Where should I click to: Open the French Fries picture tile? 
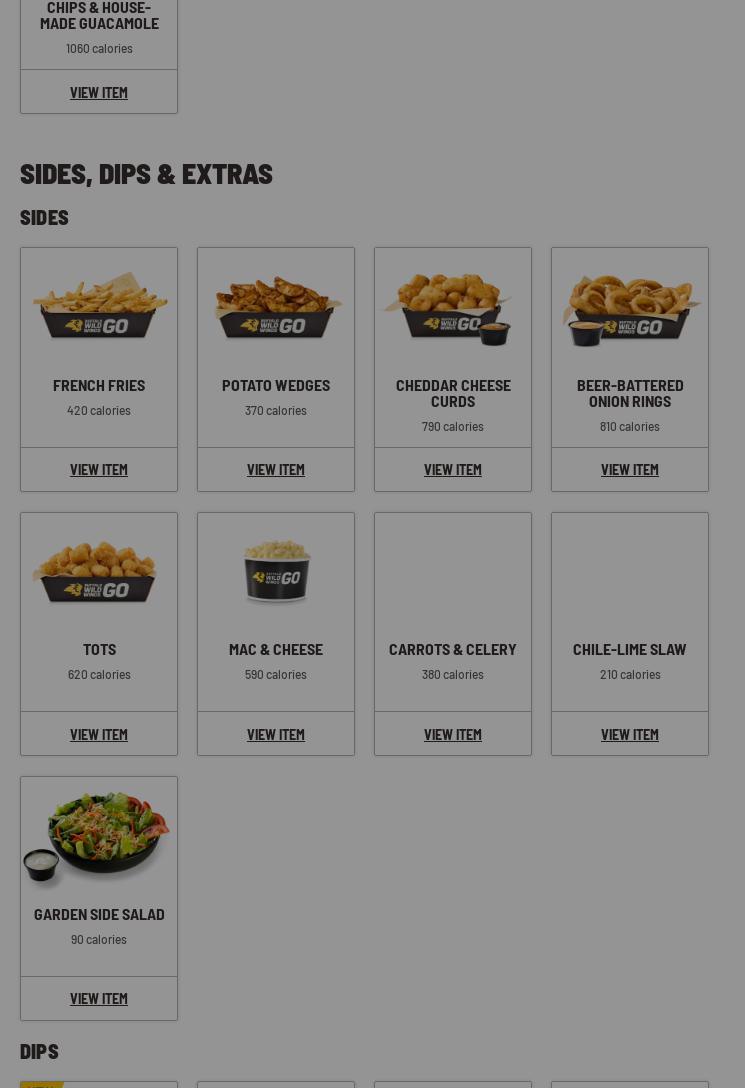tap(99, 307)
